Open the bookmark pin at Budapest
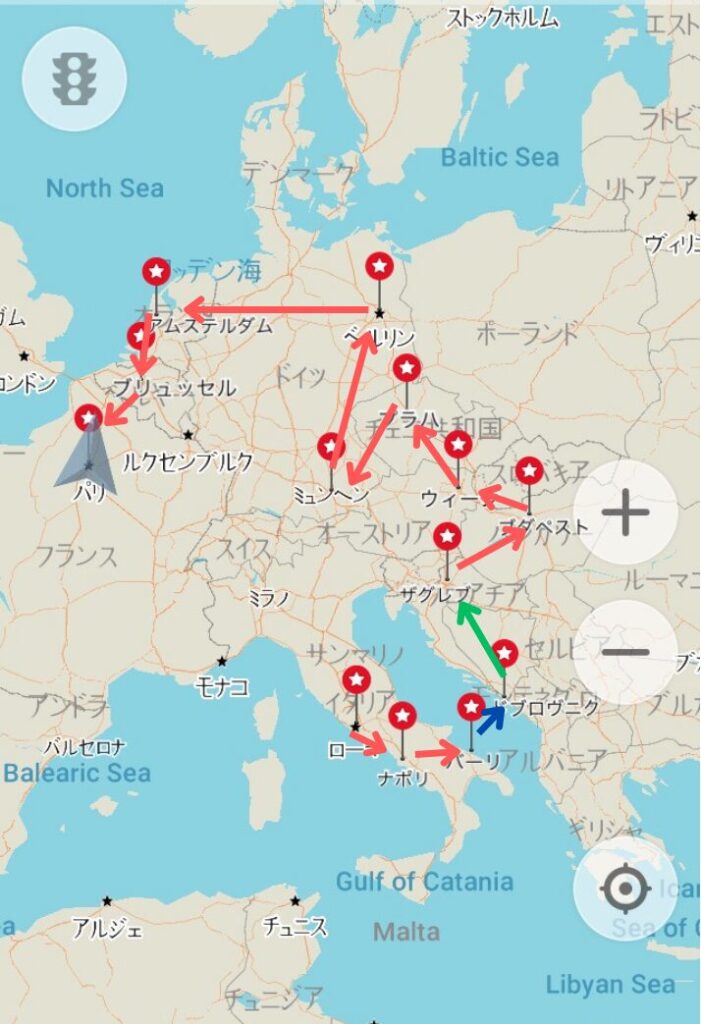Screen dimensions: 701x1024 click(529, 470)
